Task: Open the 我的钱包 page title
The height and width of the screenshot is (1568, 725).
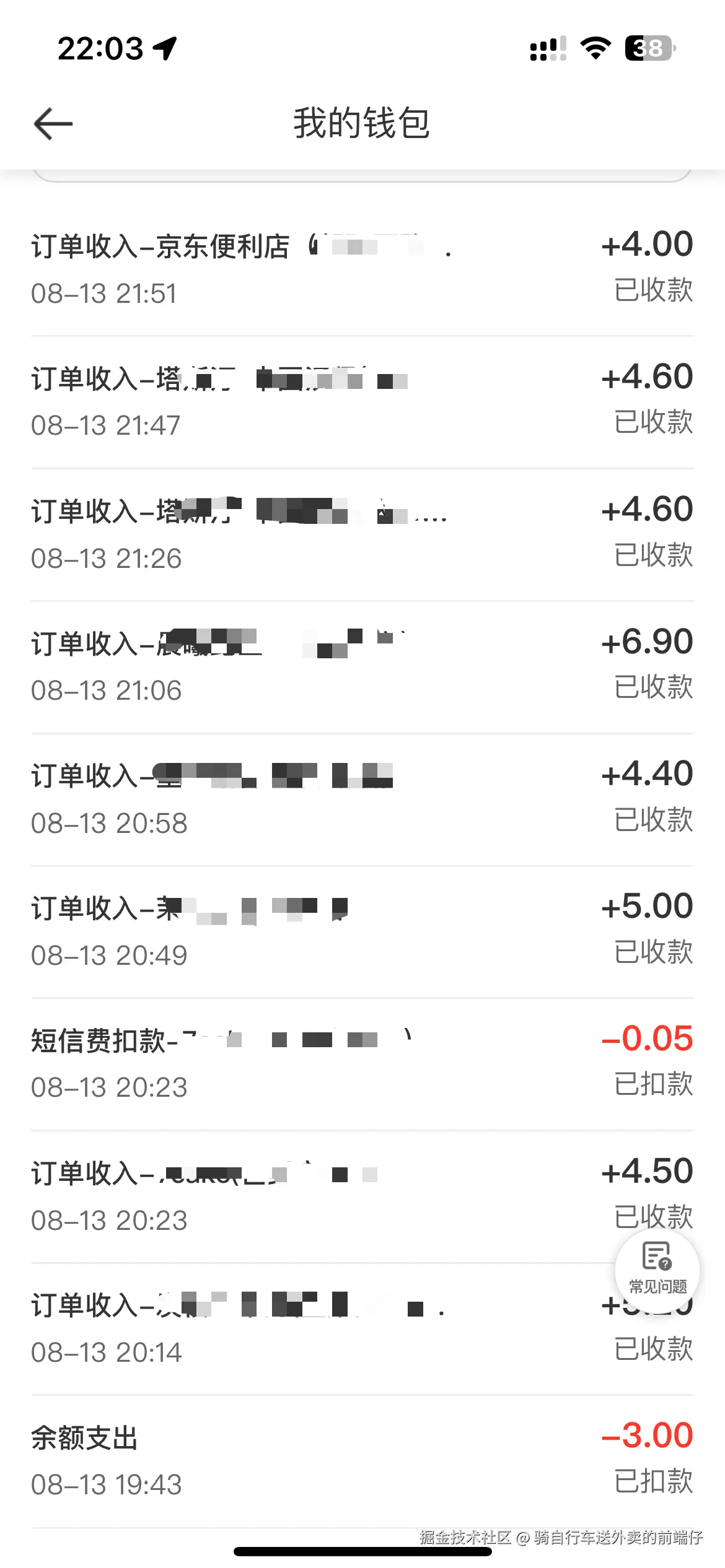Action: click(x=362, y=123)
